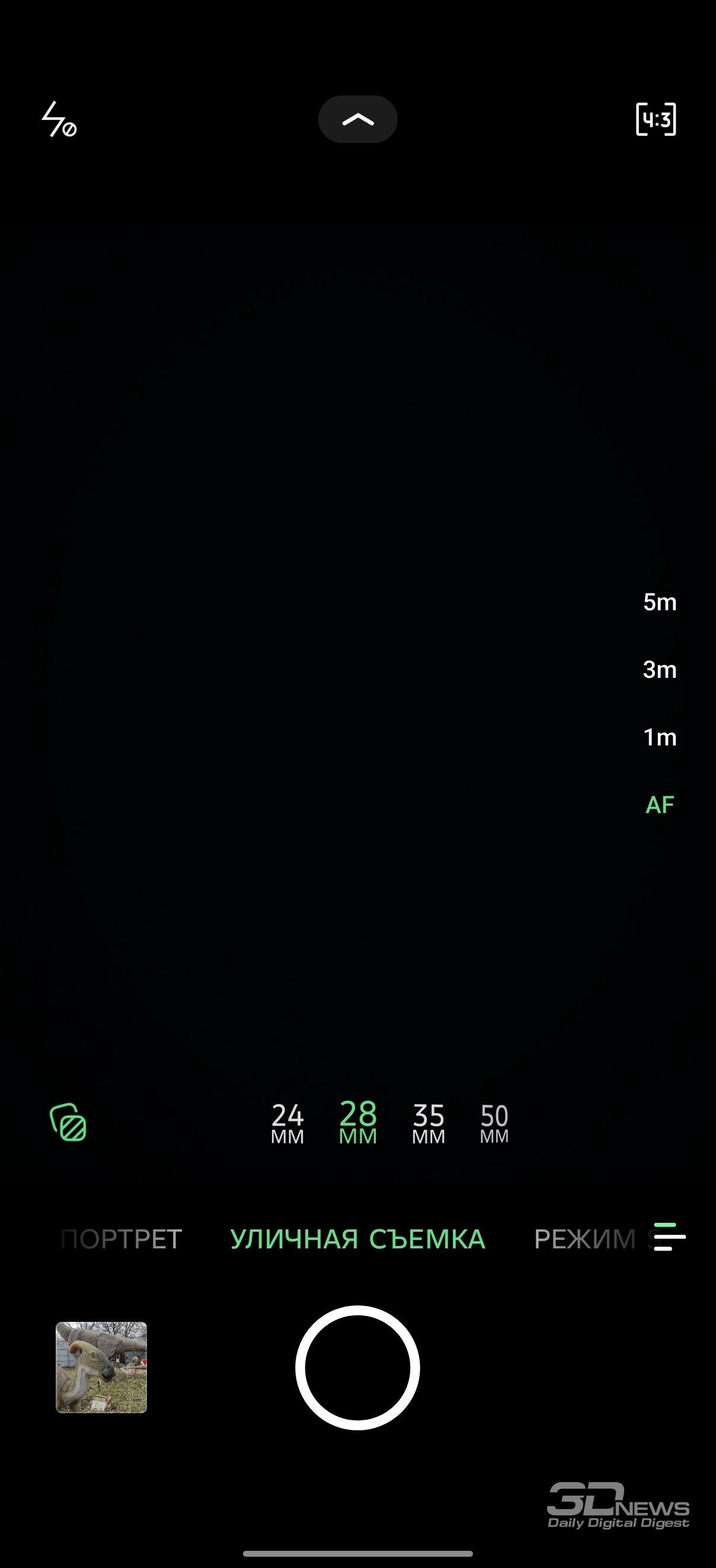Image resolution: width=716 pixels, height=1568 pixels.
Task: Set focus distance to 1m
Action: (660, 737)
